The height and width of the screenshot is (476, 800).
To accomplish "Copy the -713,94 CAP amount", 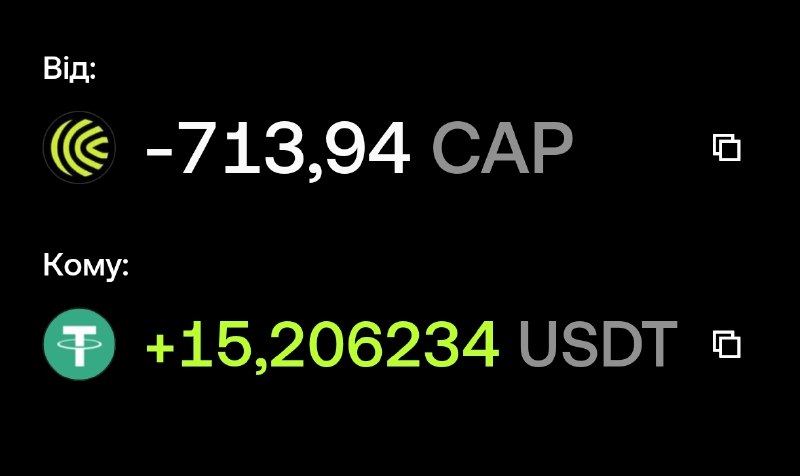I will point(727,148).
